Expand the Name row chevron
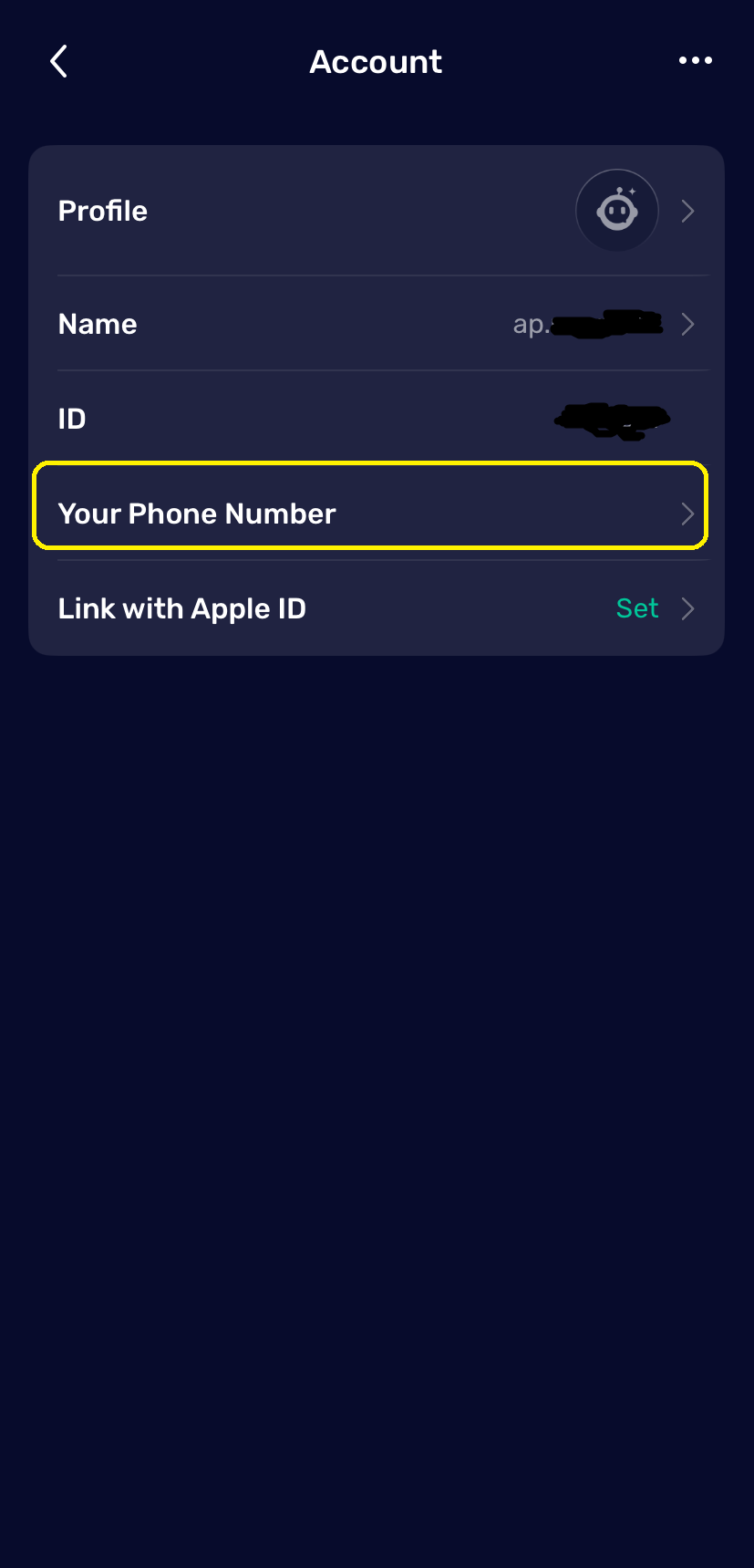 [x=687, y=324]
